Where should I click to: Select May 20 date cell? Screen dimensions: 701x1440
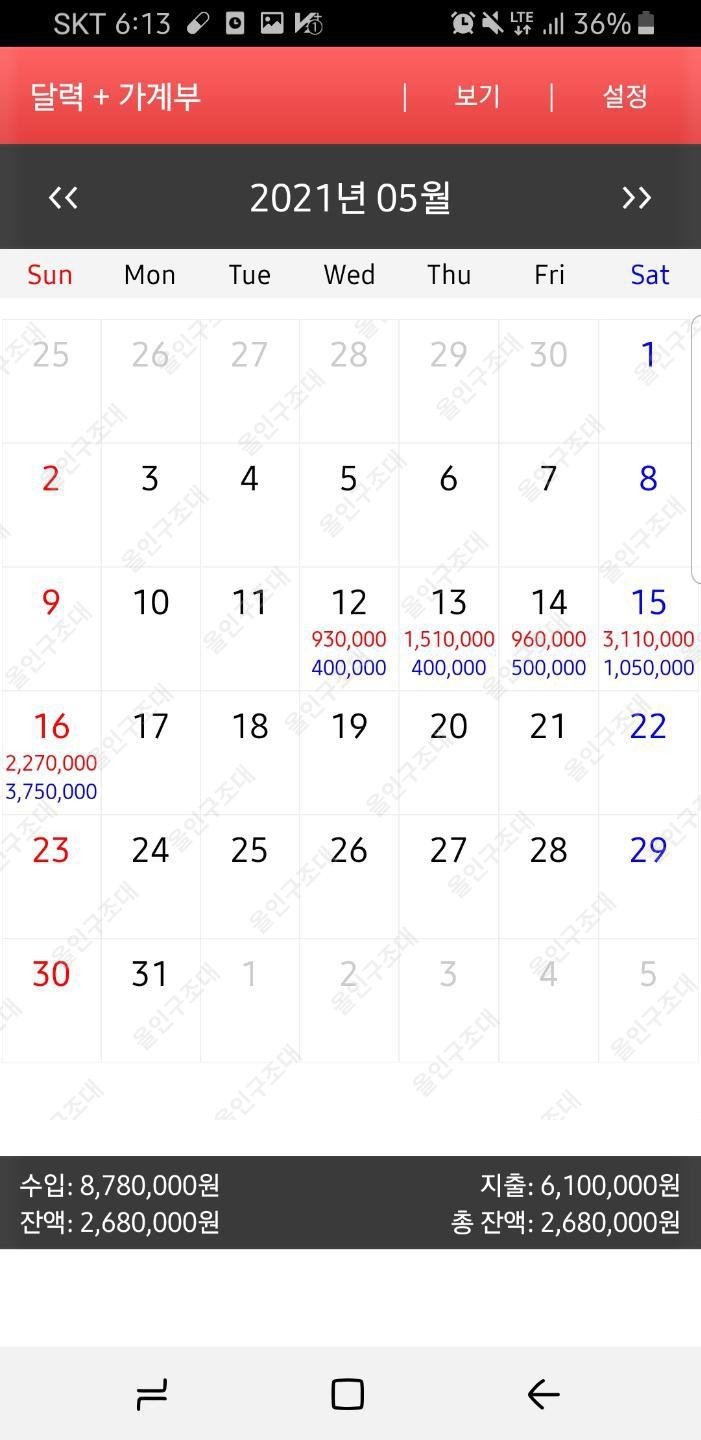coord(449,753)
